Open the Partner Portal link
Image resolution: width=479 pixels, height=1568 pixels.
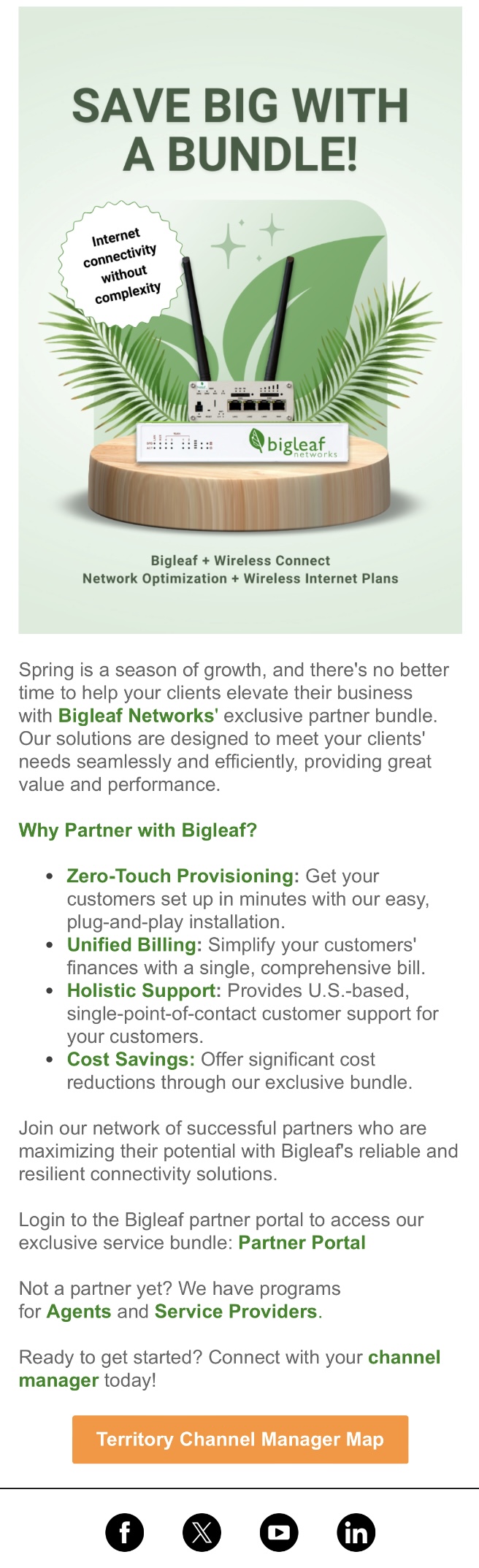point(302,1242)
